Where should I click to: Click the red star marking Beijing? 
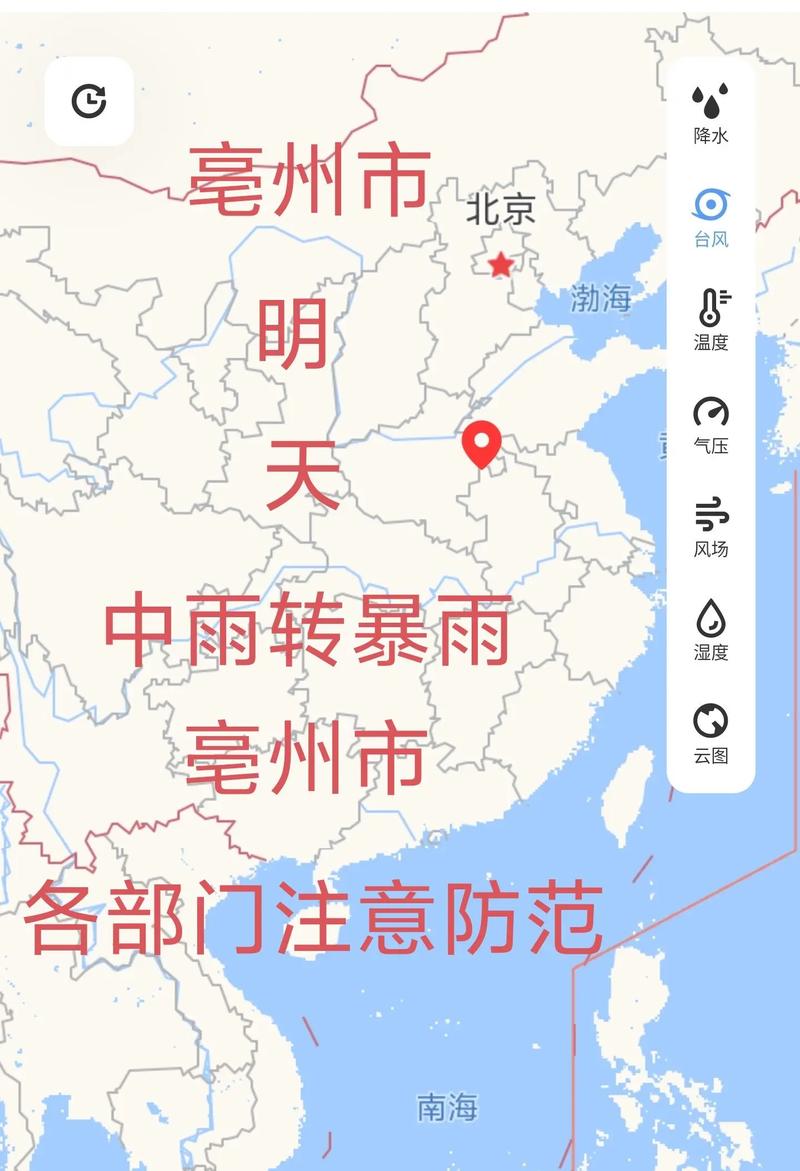point(499,264)
